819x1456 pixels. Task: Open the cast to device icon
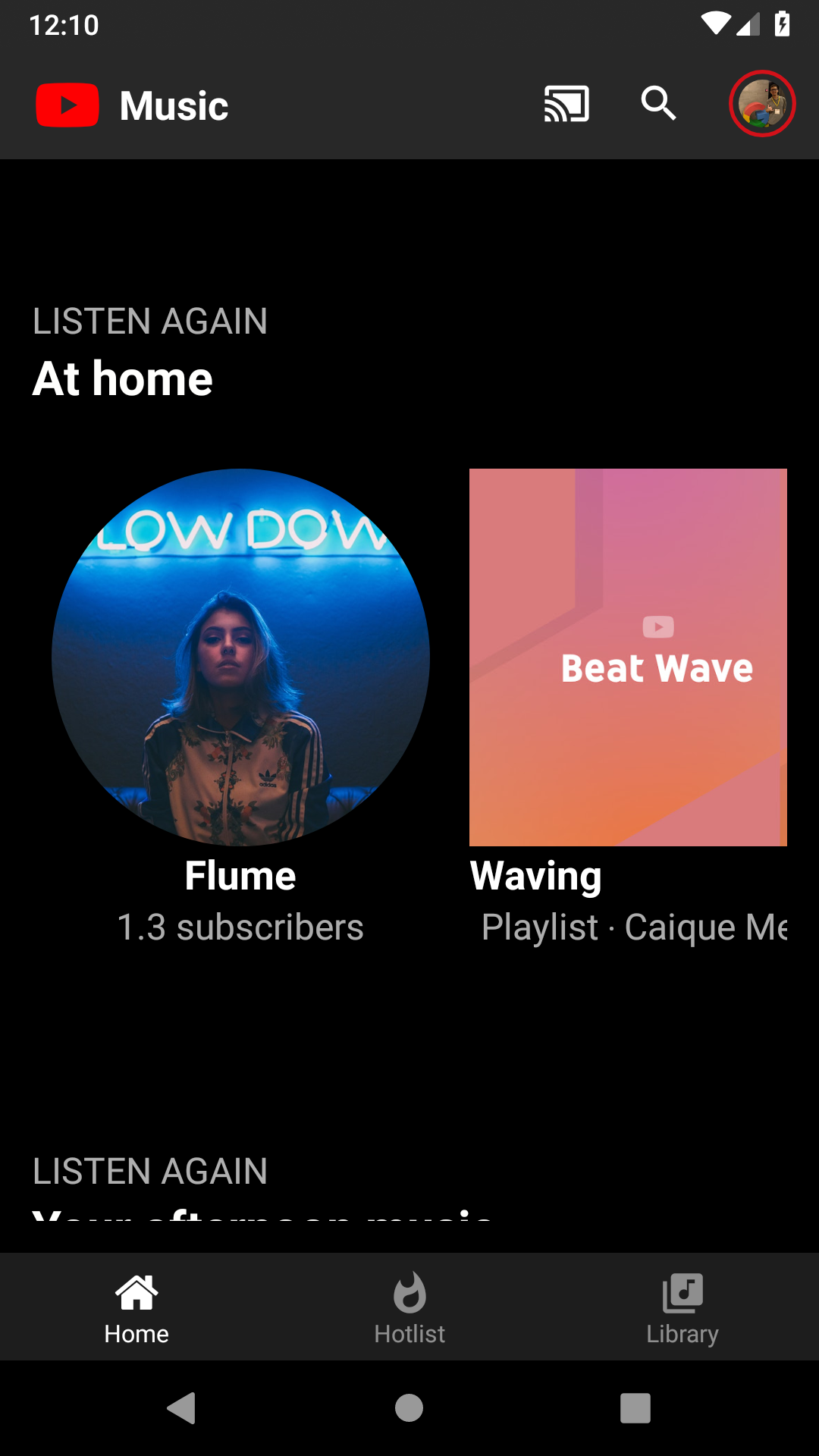tap(566, 104)
